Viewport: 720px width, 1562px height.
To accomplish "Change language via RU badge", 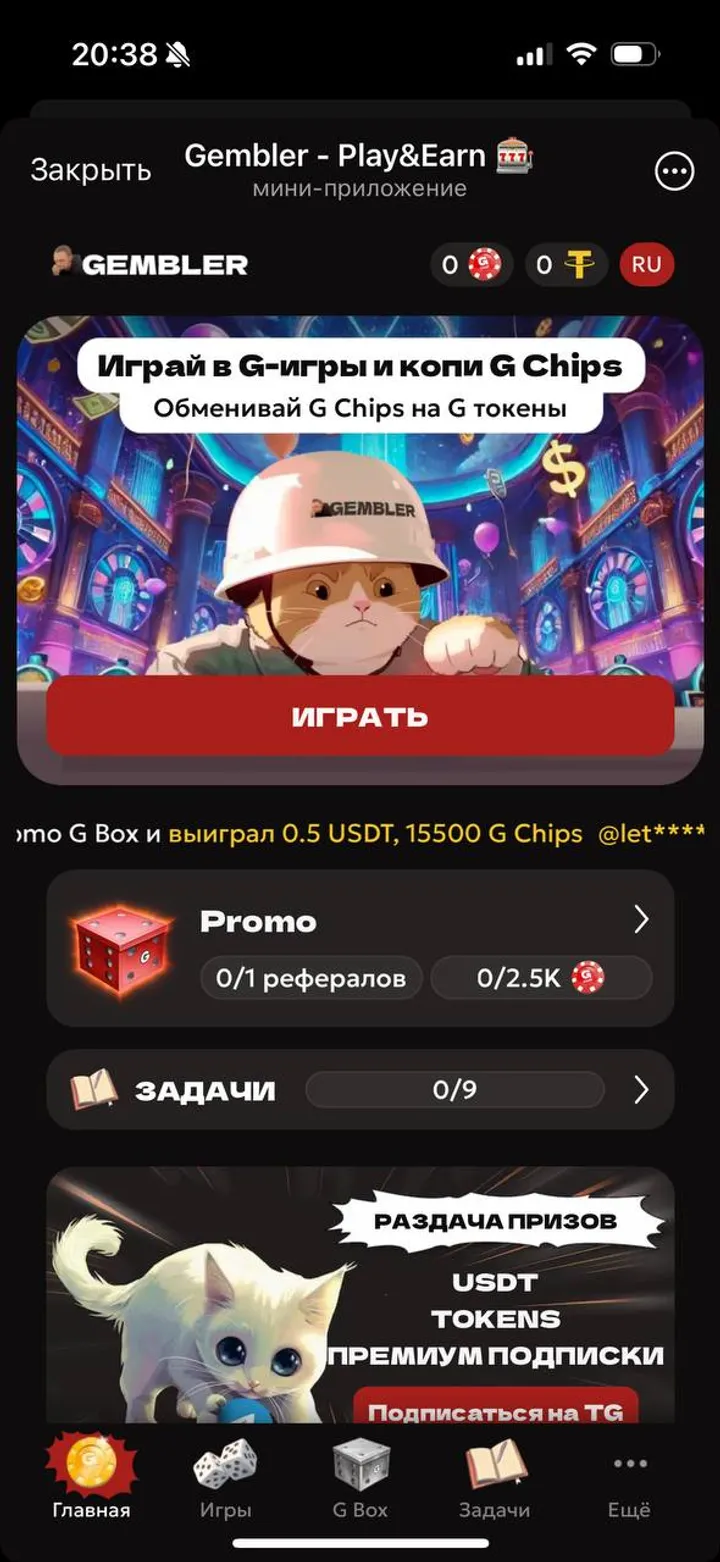I will 647,265.
